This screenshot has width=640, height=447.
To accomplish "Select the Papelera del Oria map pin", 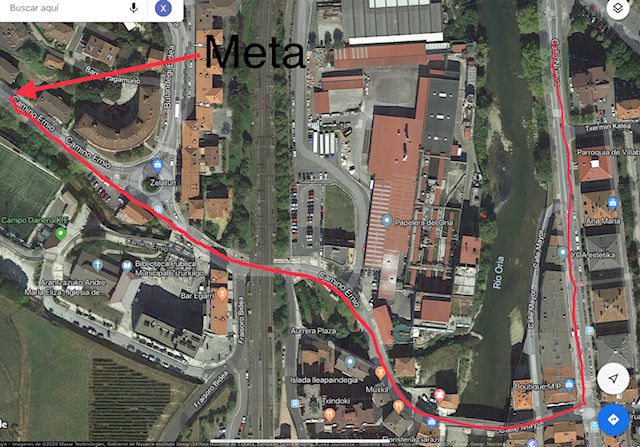I will [387, 220].
